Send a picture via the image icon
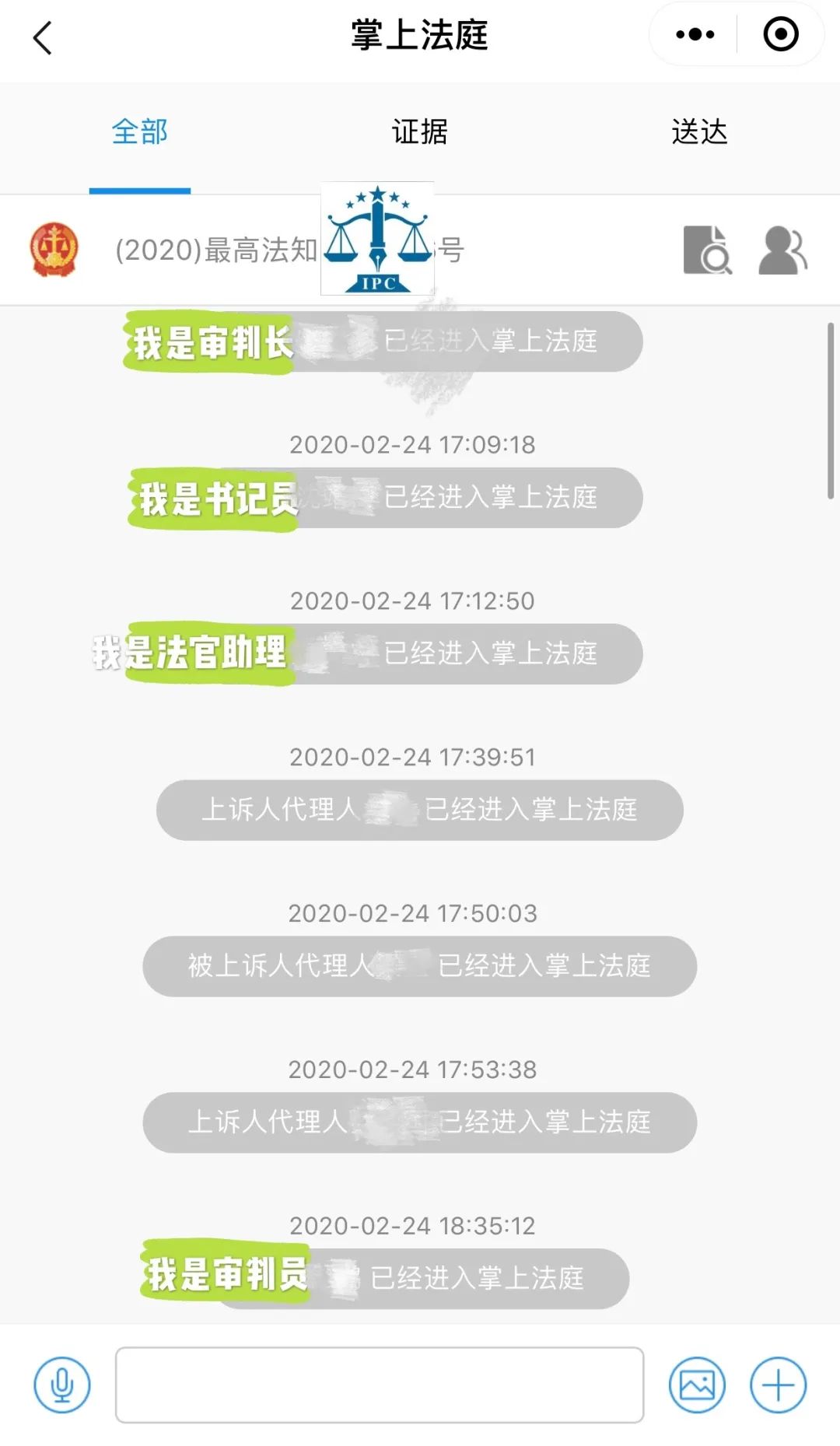 tap(697, 1385)
